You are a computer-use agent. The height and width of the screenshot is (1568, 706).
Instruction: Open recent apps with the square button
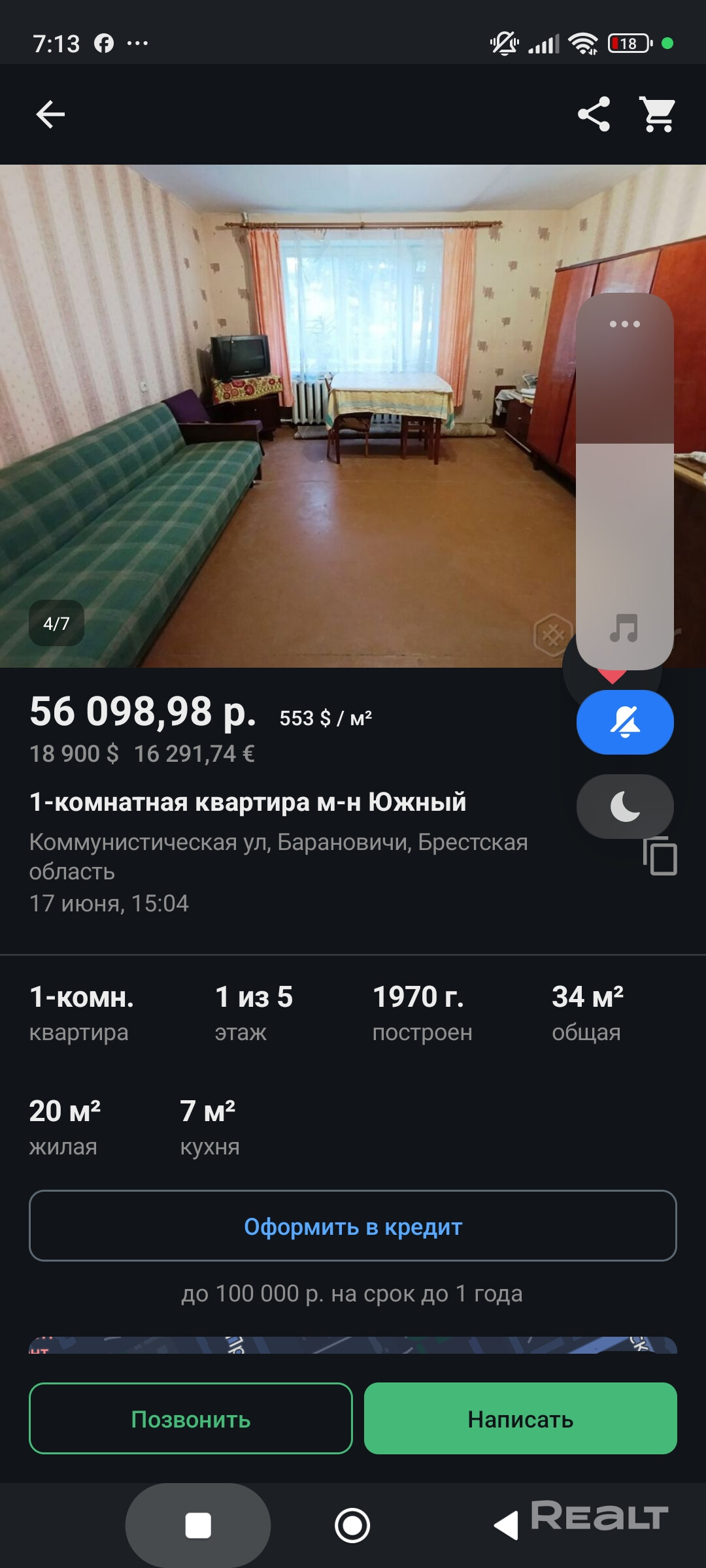pos(198,1526)
